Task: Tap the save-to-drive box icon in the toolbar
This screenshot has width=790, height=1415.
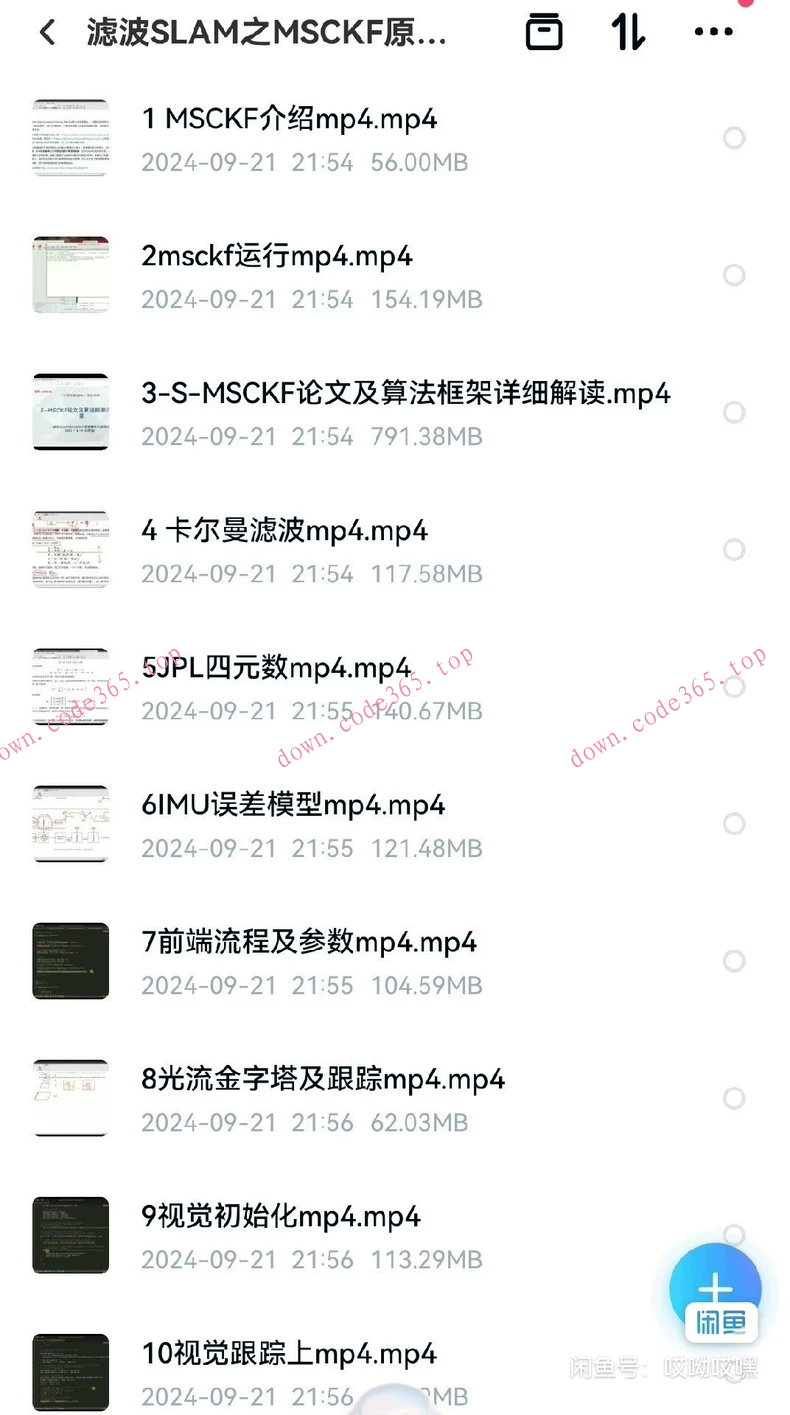Action: point(544,32)
